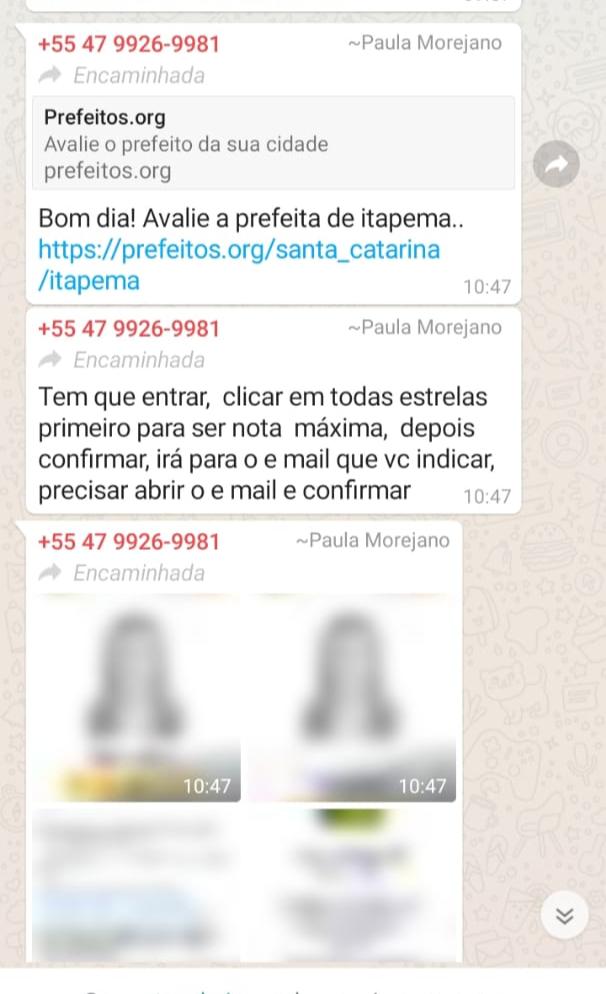Open the right forwarded photo stamped 10:47
The image size is (606, 994).
click(352, 697)
